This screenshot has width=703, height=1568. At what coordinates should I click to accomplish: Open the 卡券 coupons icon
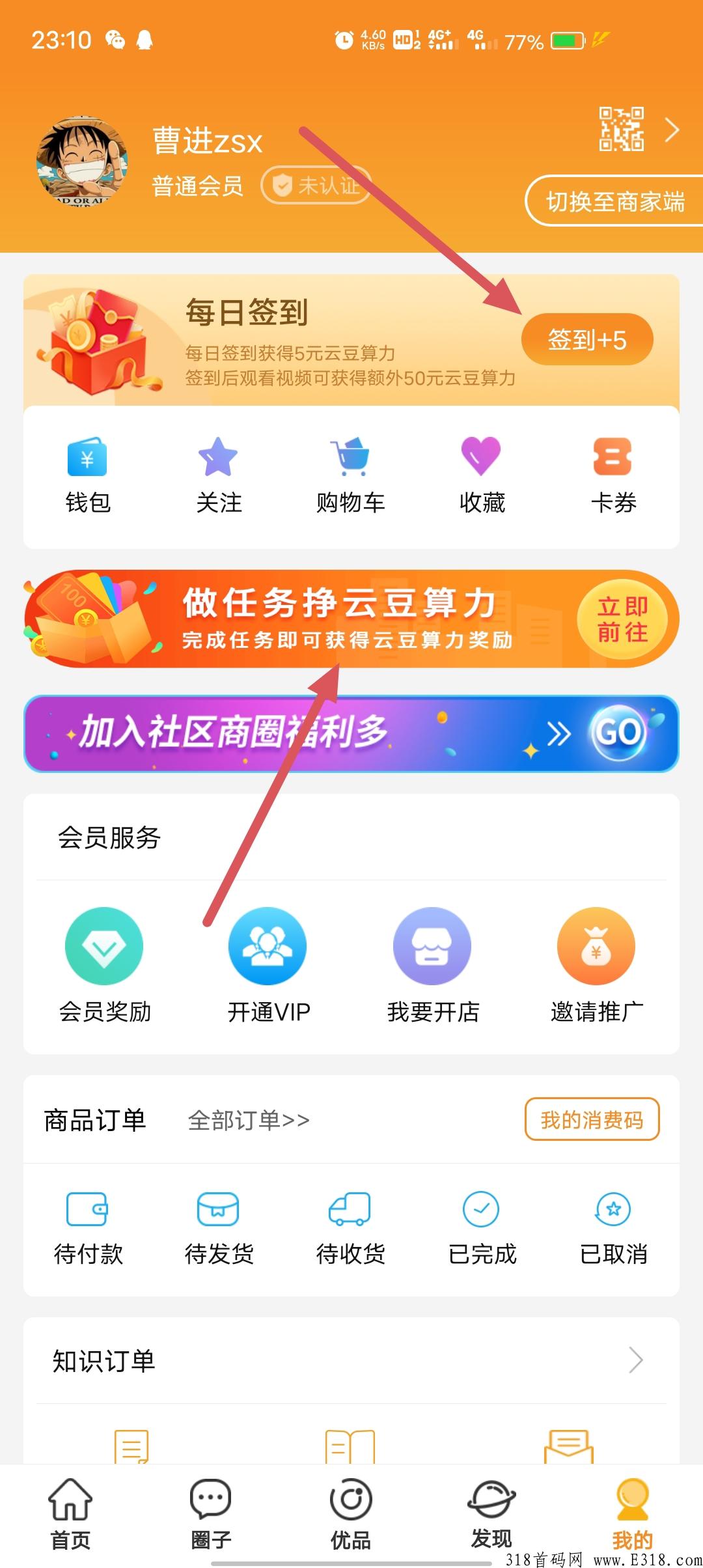[x=613, y=460]
